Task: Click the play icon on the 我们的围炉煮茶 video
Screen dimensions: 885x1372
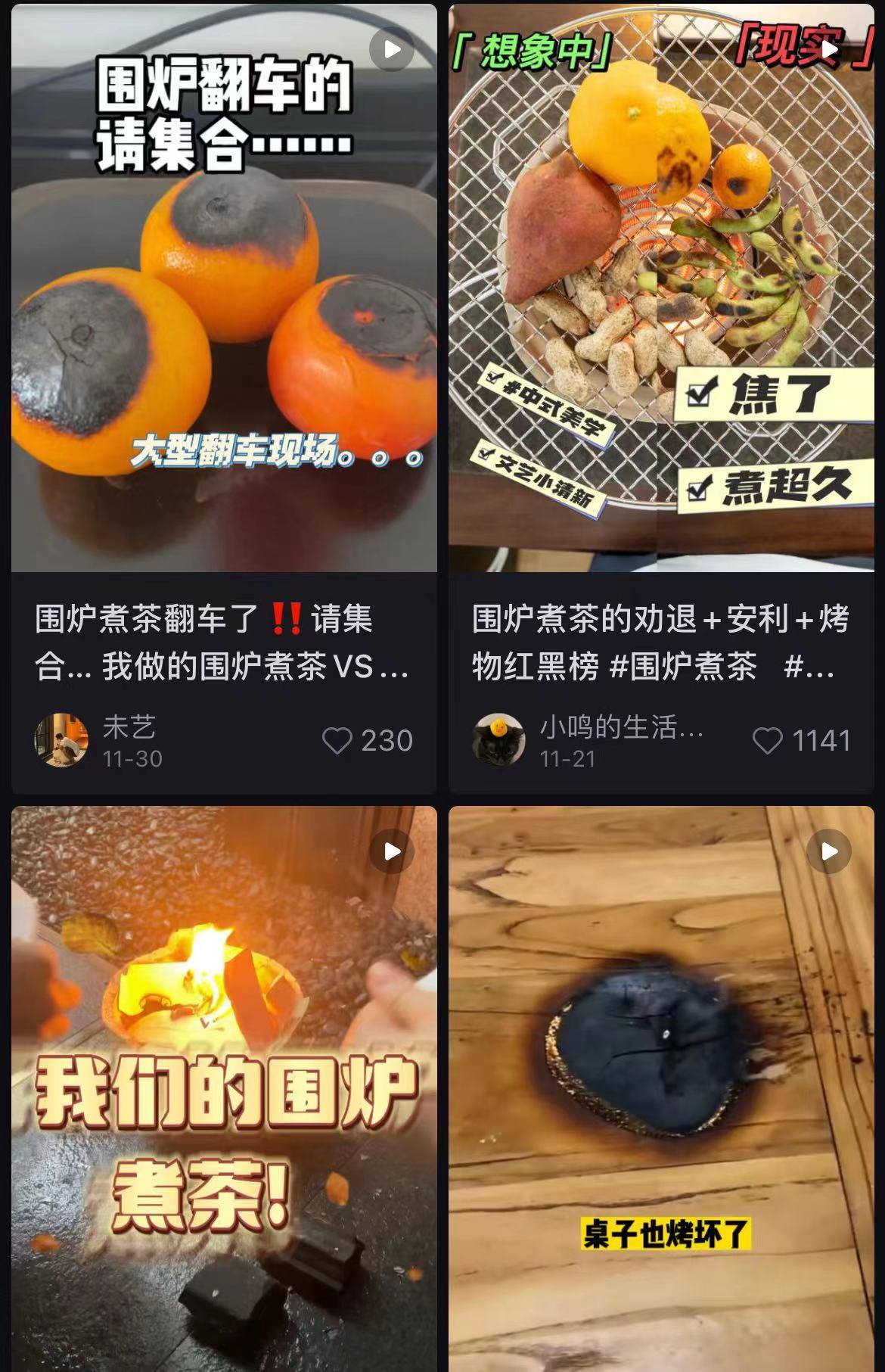Action: pyautogui.click(x=390, y=851)
